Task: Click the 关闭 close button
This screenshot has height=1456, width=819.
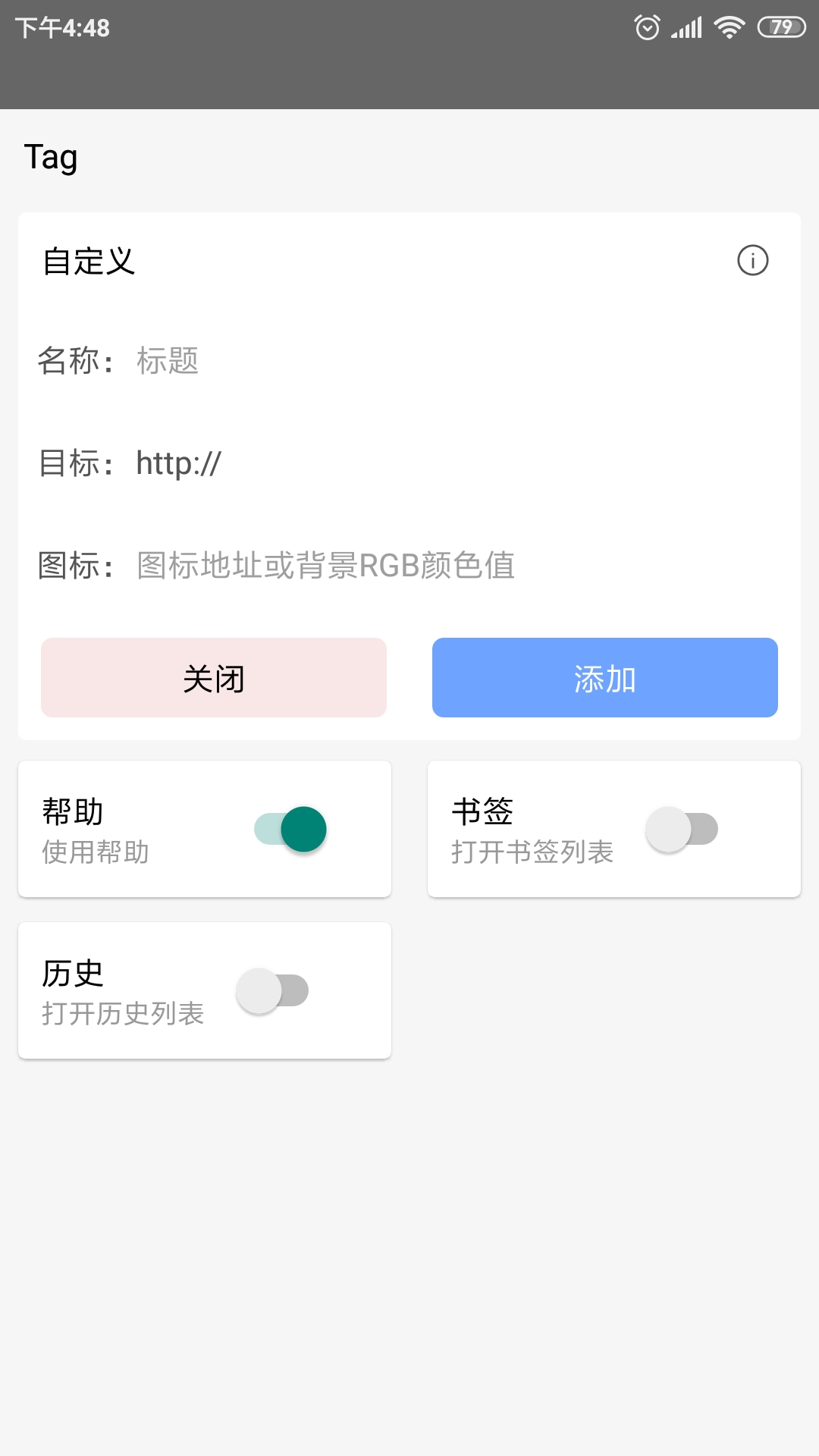Action: pos(214,678)
